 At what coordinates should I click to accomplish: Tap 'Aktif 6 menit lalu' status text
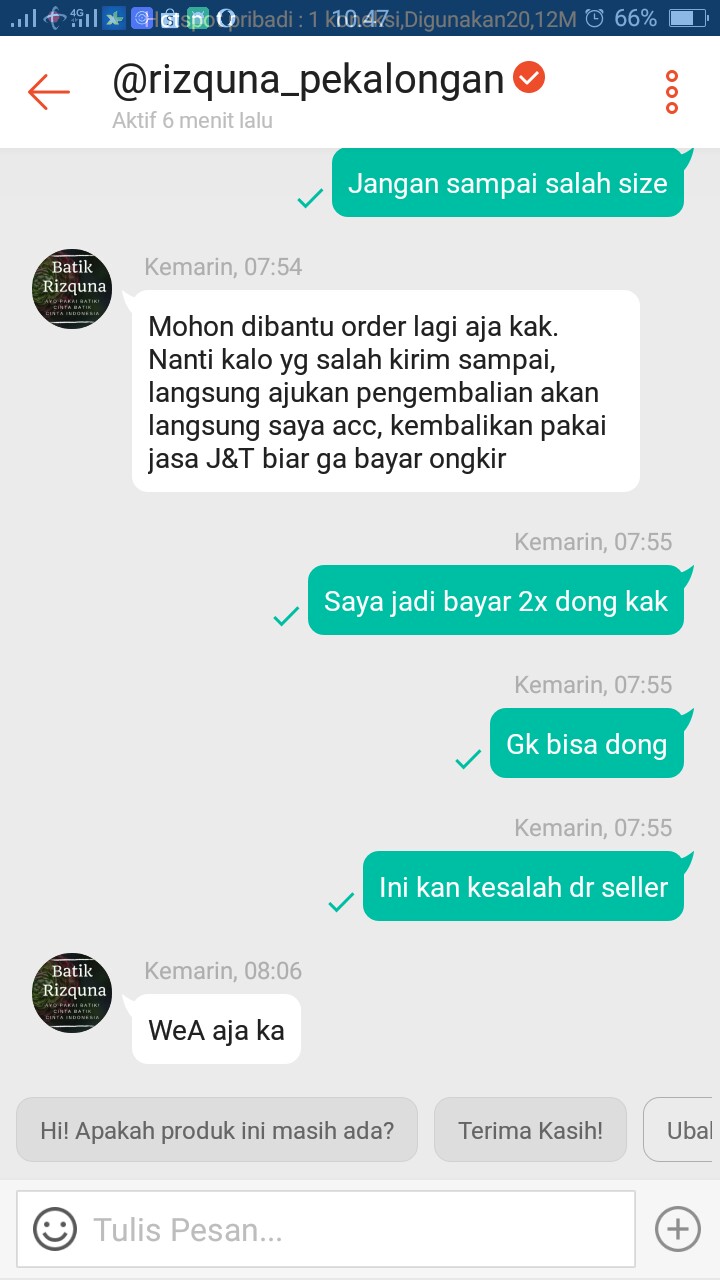coord(191,120)
